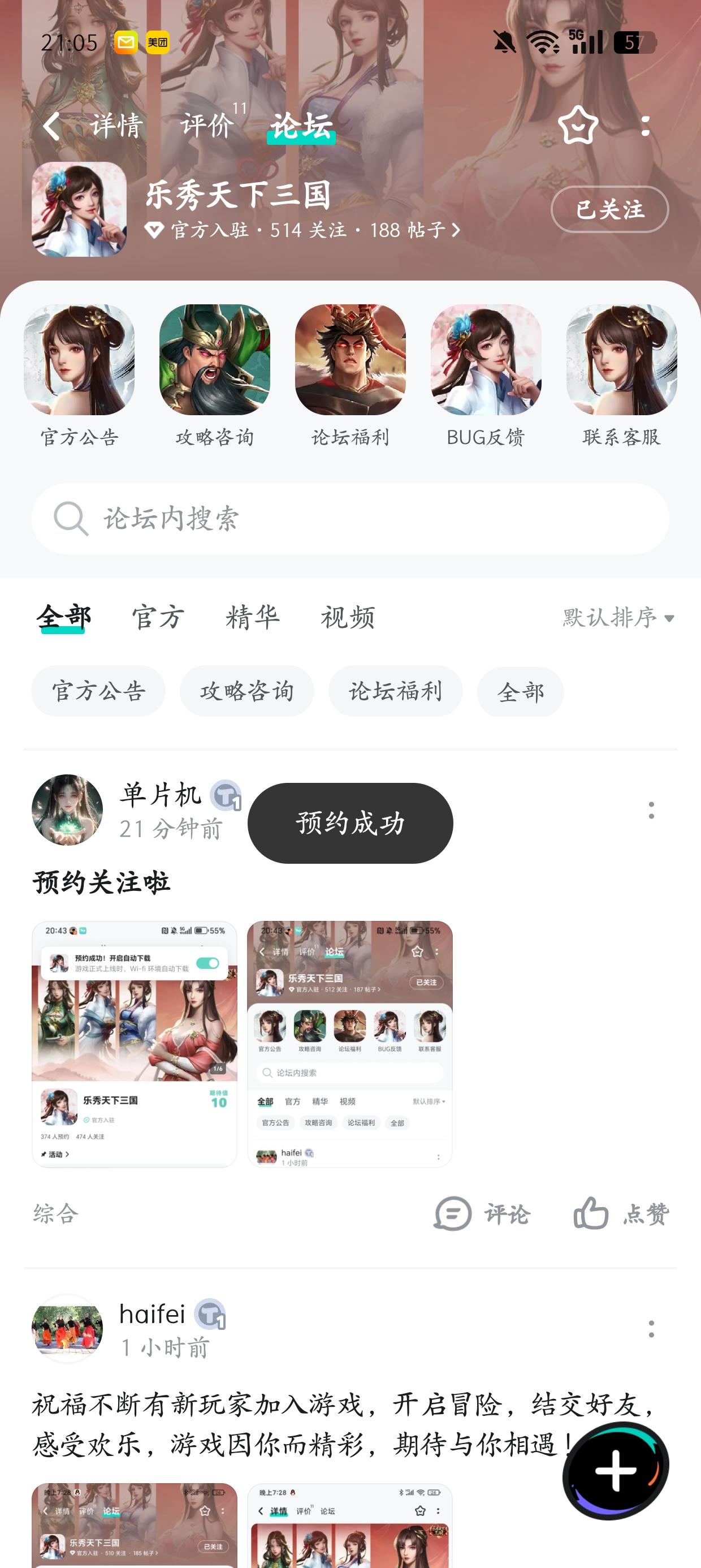Tap the star to favorite the game

[579, 126]
